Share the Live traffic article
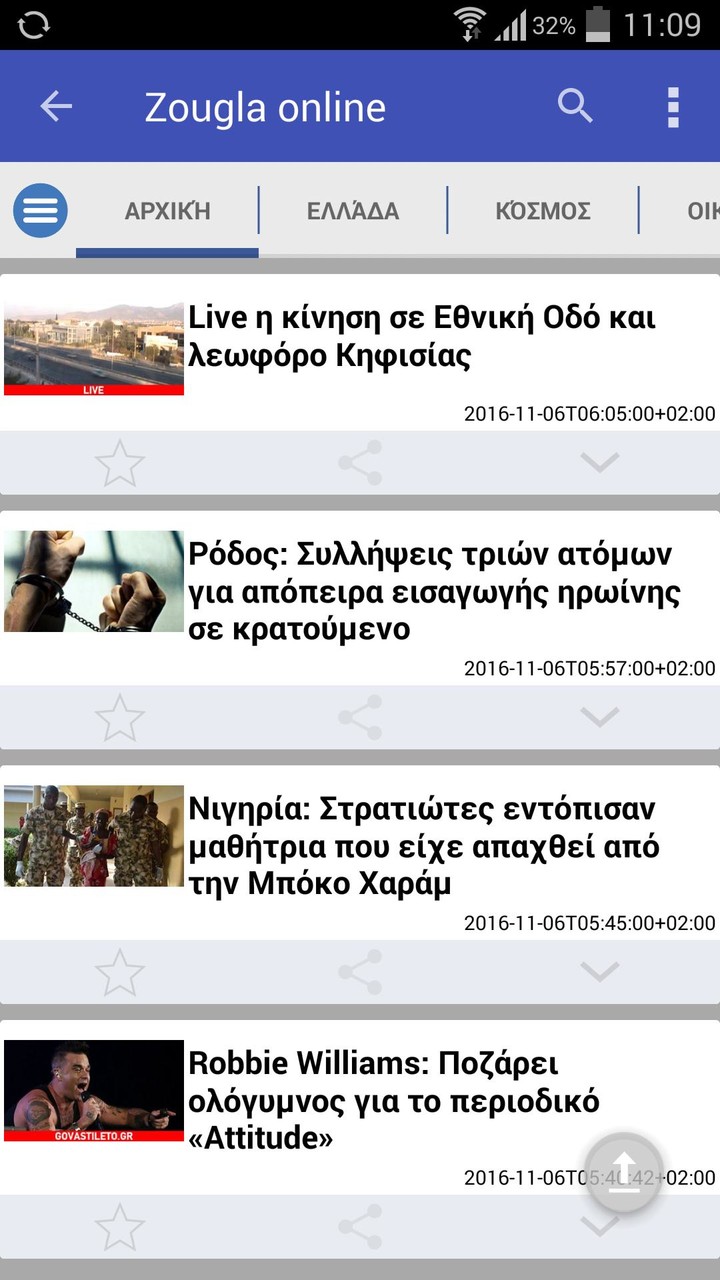 (360, 462)
